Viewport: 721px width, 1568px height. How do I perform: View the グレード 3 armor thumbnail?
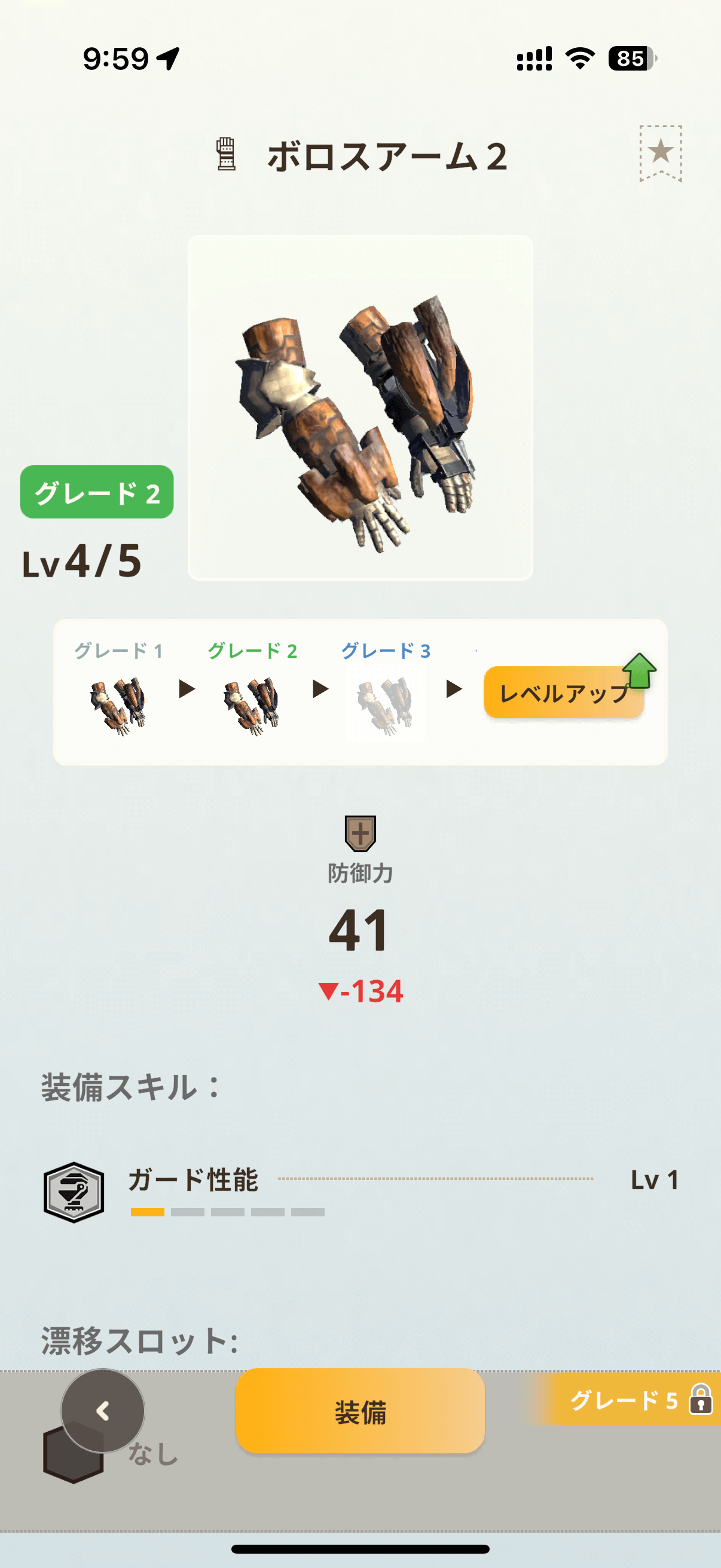tap(385, 705)
